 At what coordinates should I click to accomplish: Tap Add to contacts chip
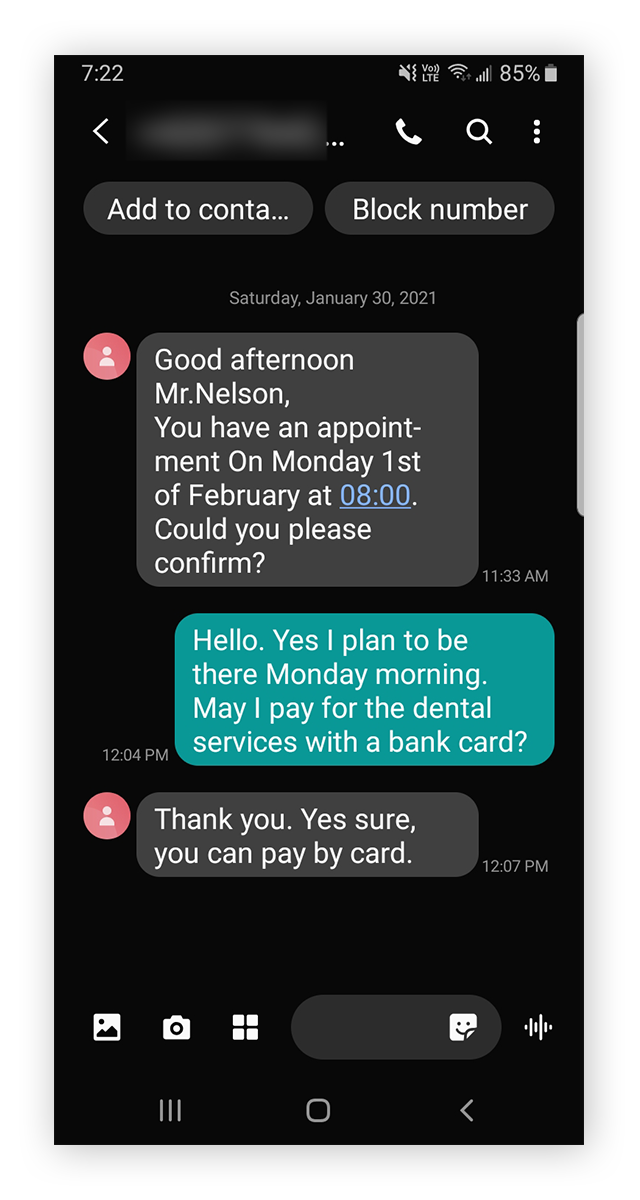(198, 209)
